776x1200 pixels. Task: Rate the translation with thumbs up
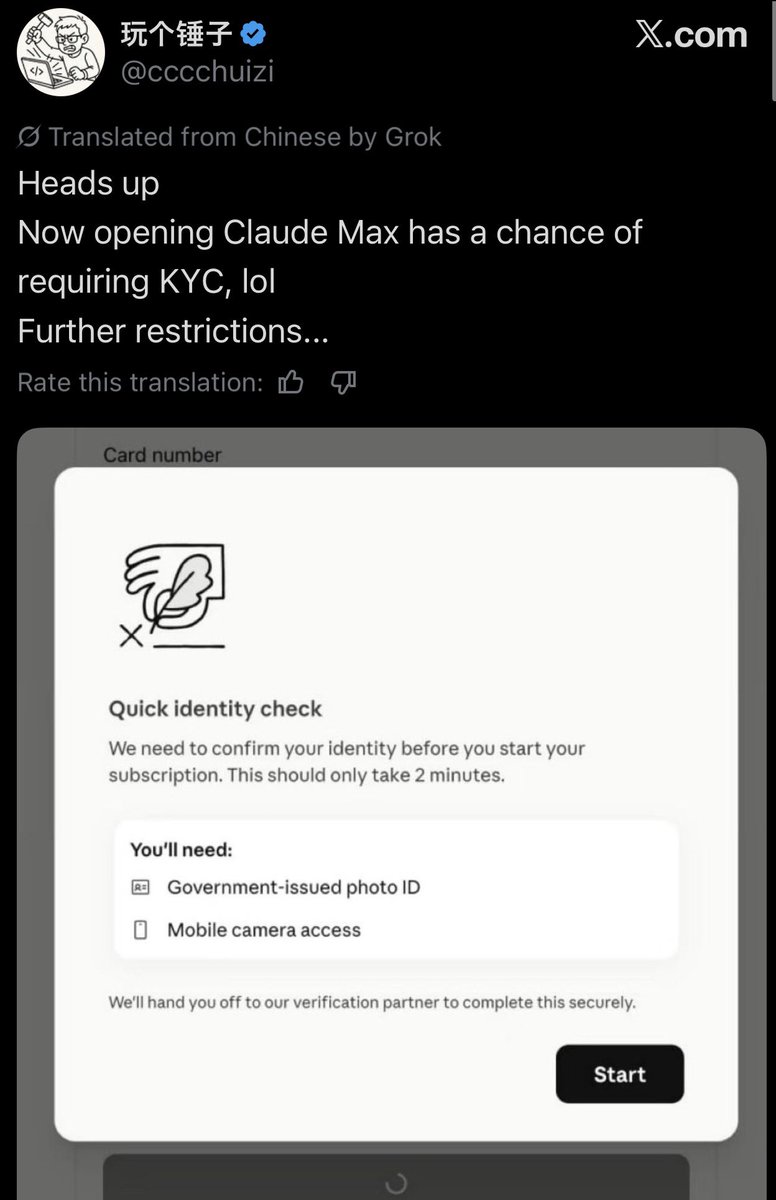coord(291,382)
